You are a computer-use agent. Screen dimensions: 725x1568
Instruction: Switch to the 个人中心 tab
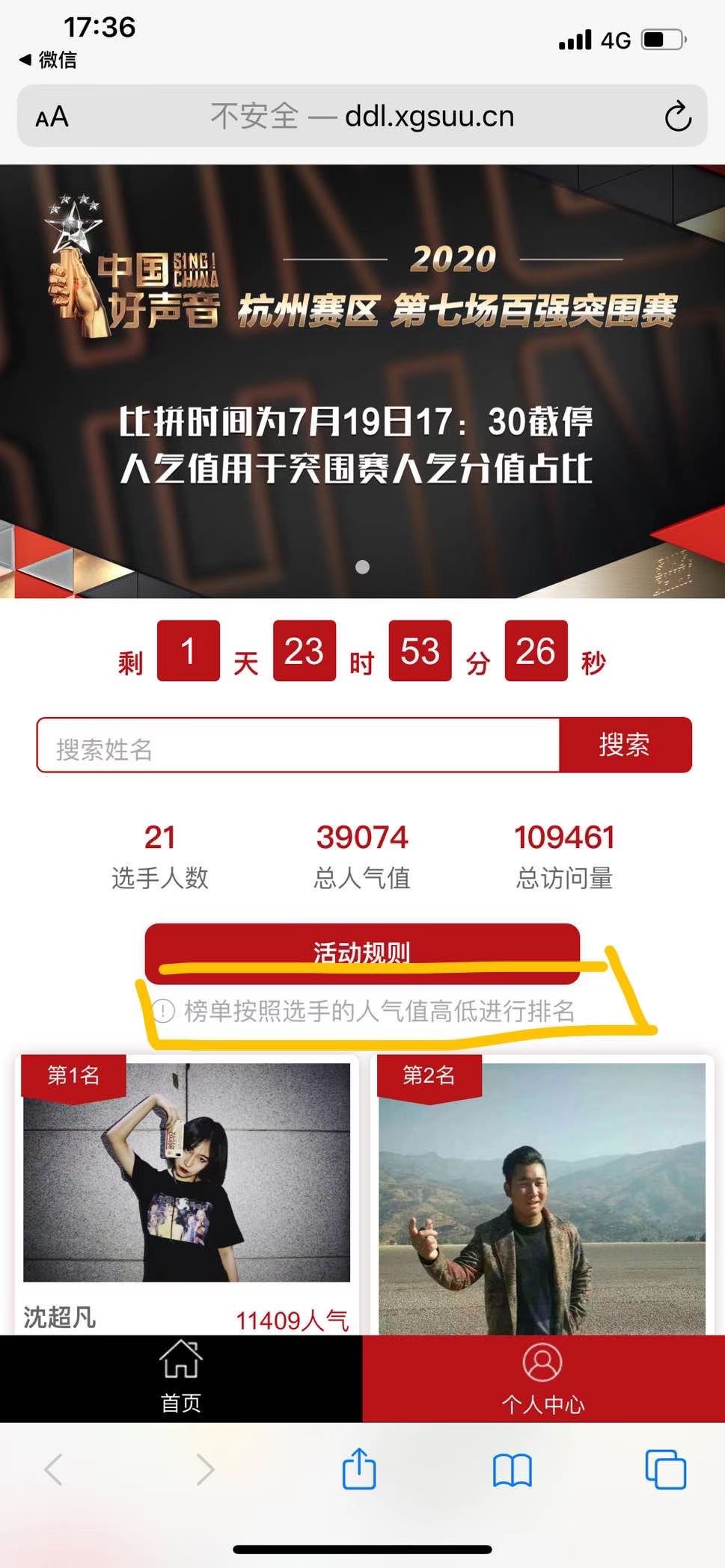click(543, 1379)
